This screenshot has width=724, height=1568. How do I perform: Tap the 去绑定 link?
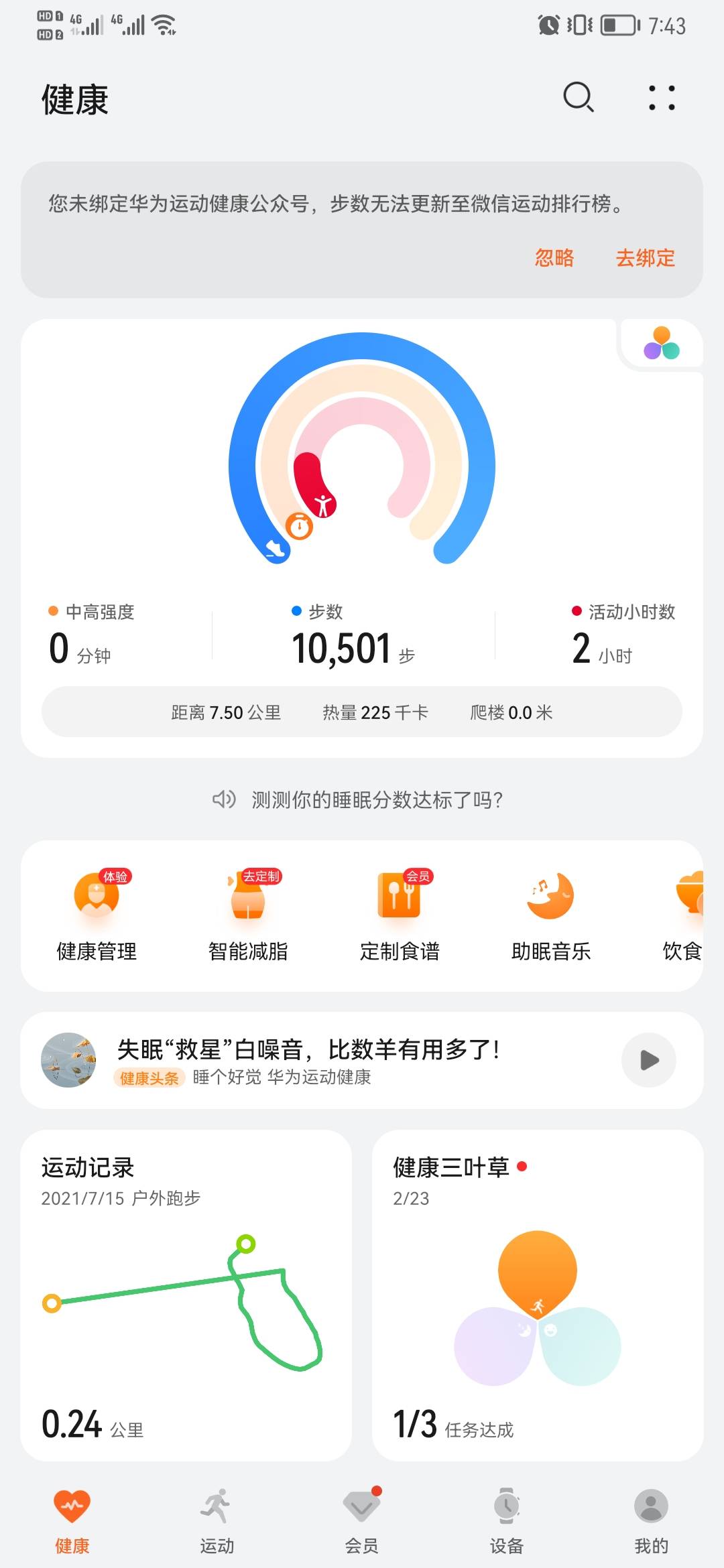pos(646,259)
